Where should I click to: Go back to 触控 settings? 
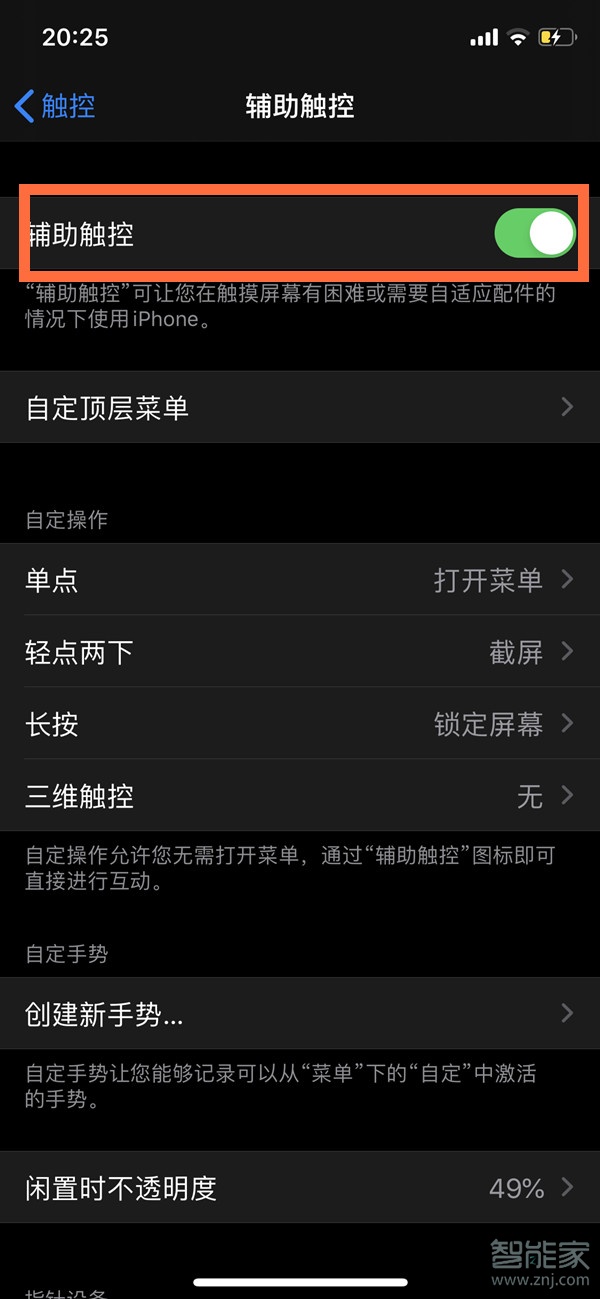click(55, 106)
